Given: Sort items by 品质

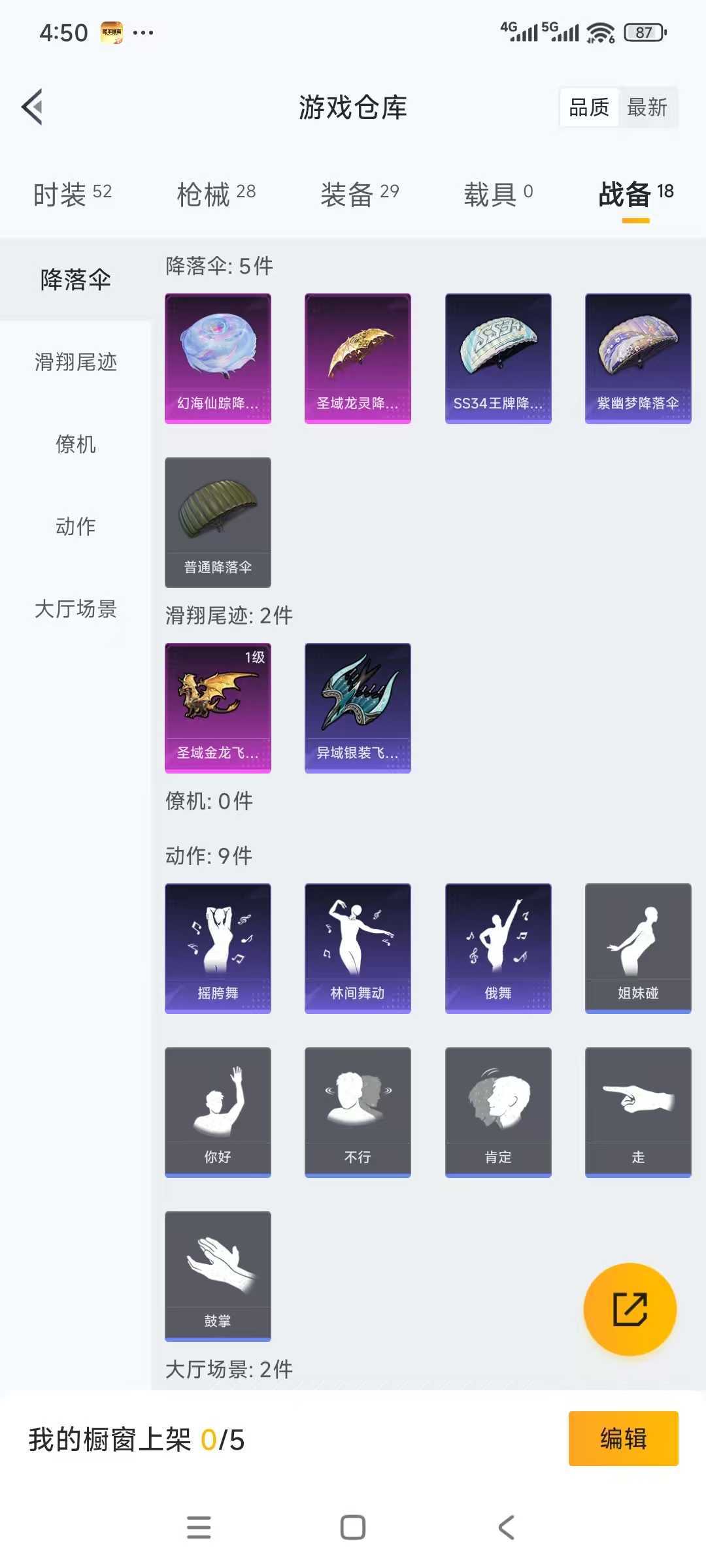Looking at the screenshot, I should click(589, 107).
